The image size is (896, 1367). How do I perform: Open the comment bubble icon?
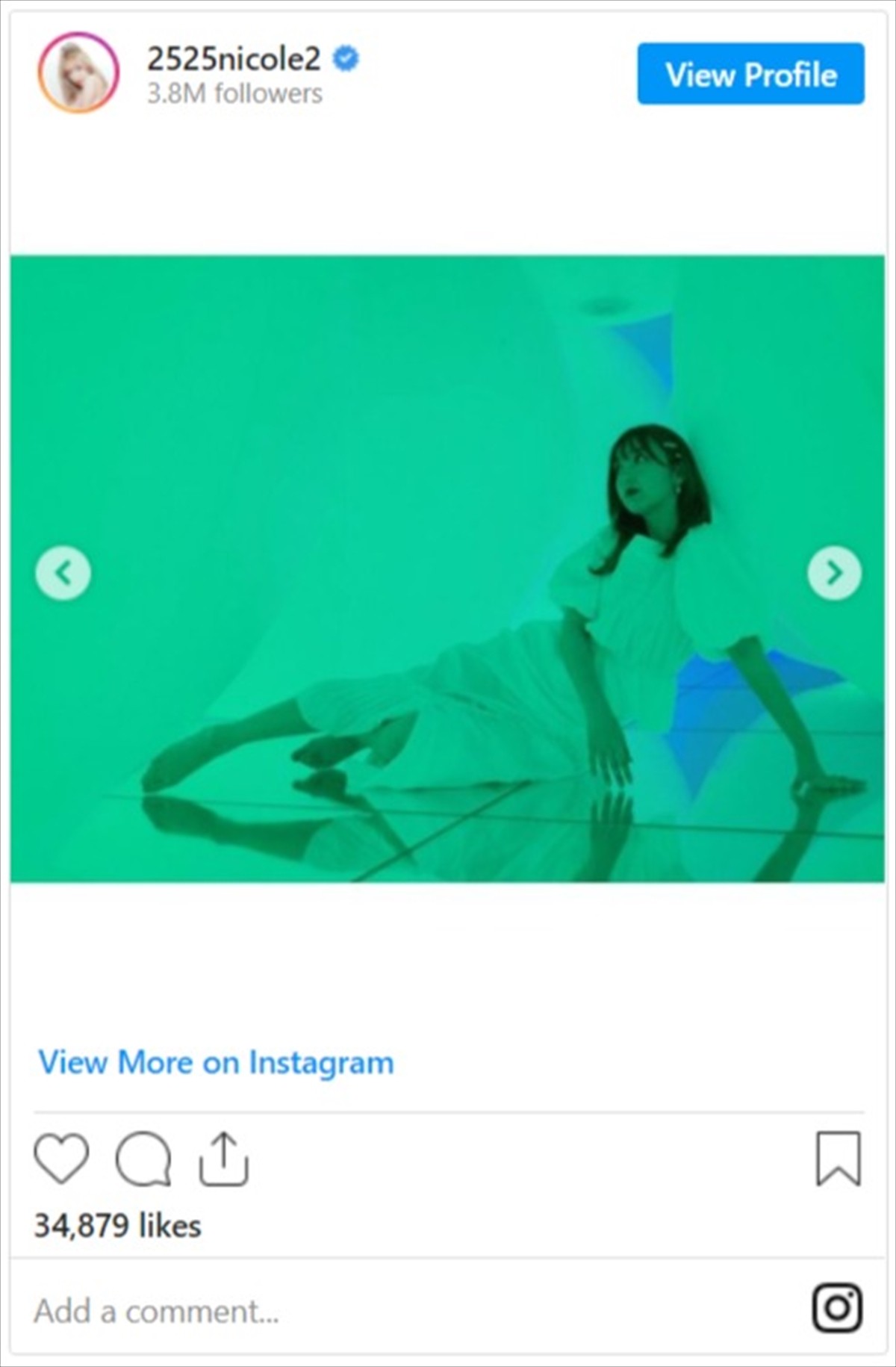[143, 1159]
